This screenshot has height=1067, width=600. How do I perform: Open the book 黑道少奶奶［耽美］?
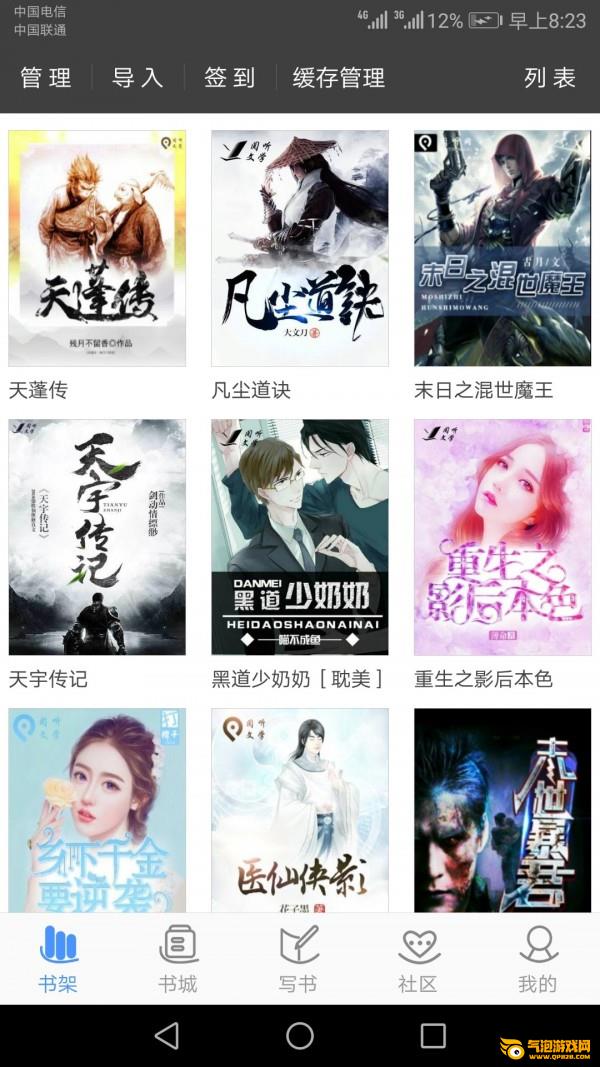[x=299, y=537]
